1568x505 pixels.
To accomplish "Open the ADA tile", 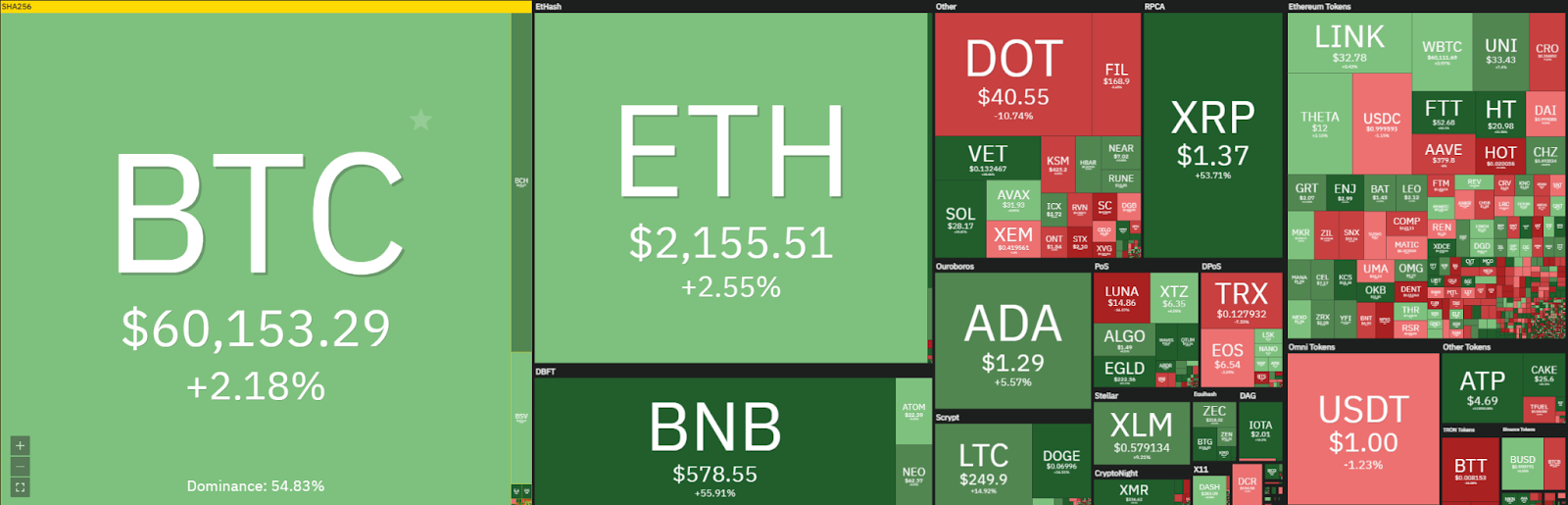I will 1012,338.
